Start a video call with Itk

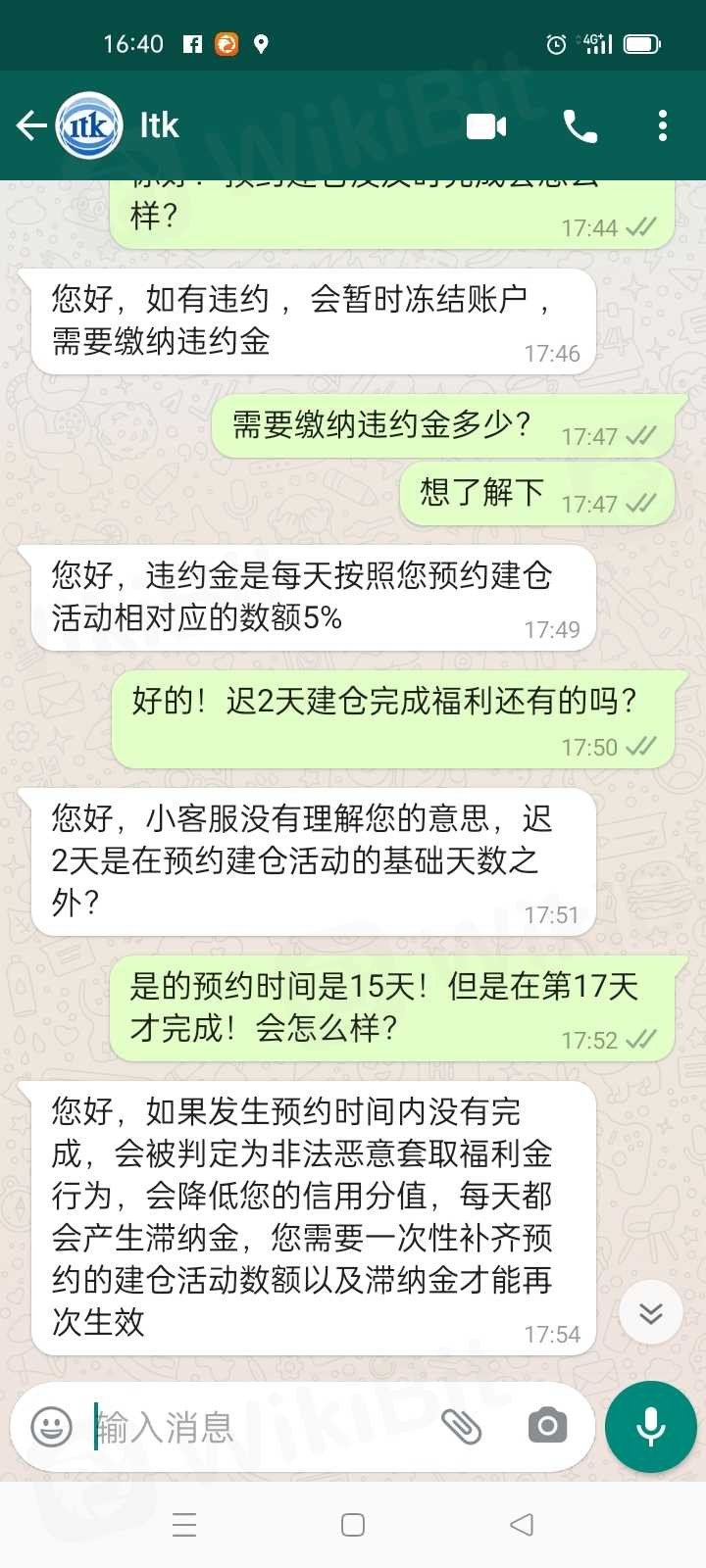(x=486, y=126)
